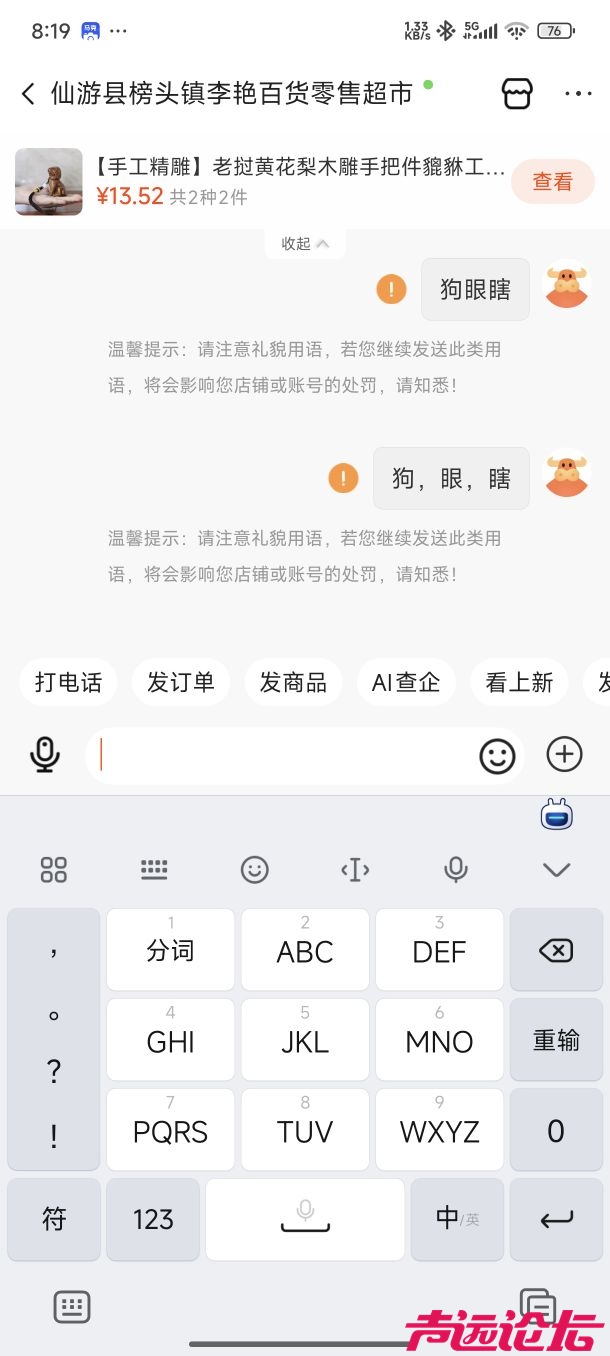
Task: Open the failed-send alert on 狗眼瞎
Action: coord(391,290)
